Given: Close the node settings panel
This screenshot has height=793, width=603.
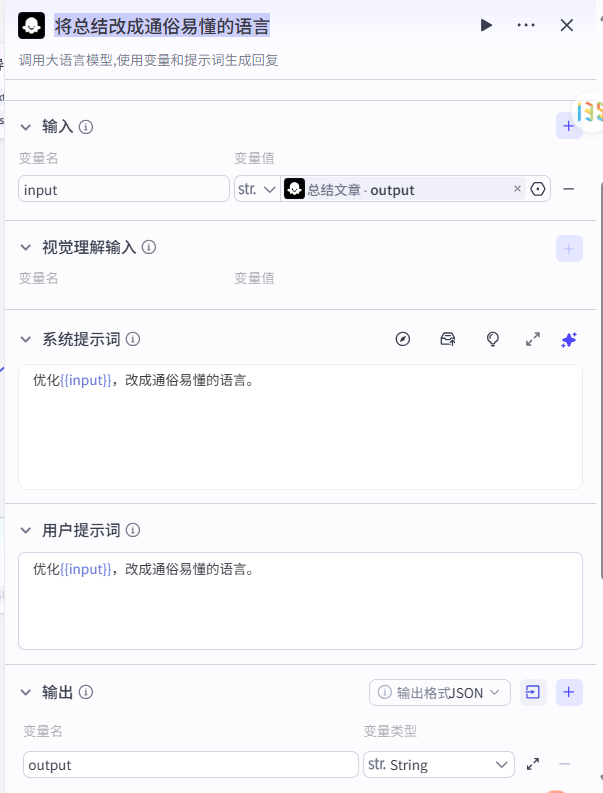Looking at the screenshot, I should (567, 26).
